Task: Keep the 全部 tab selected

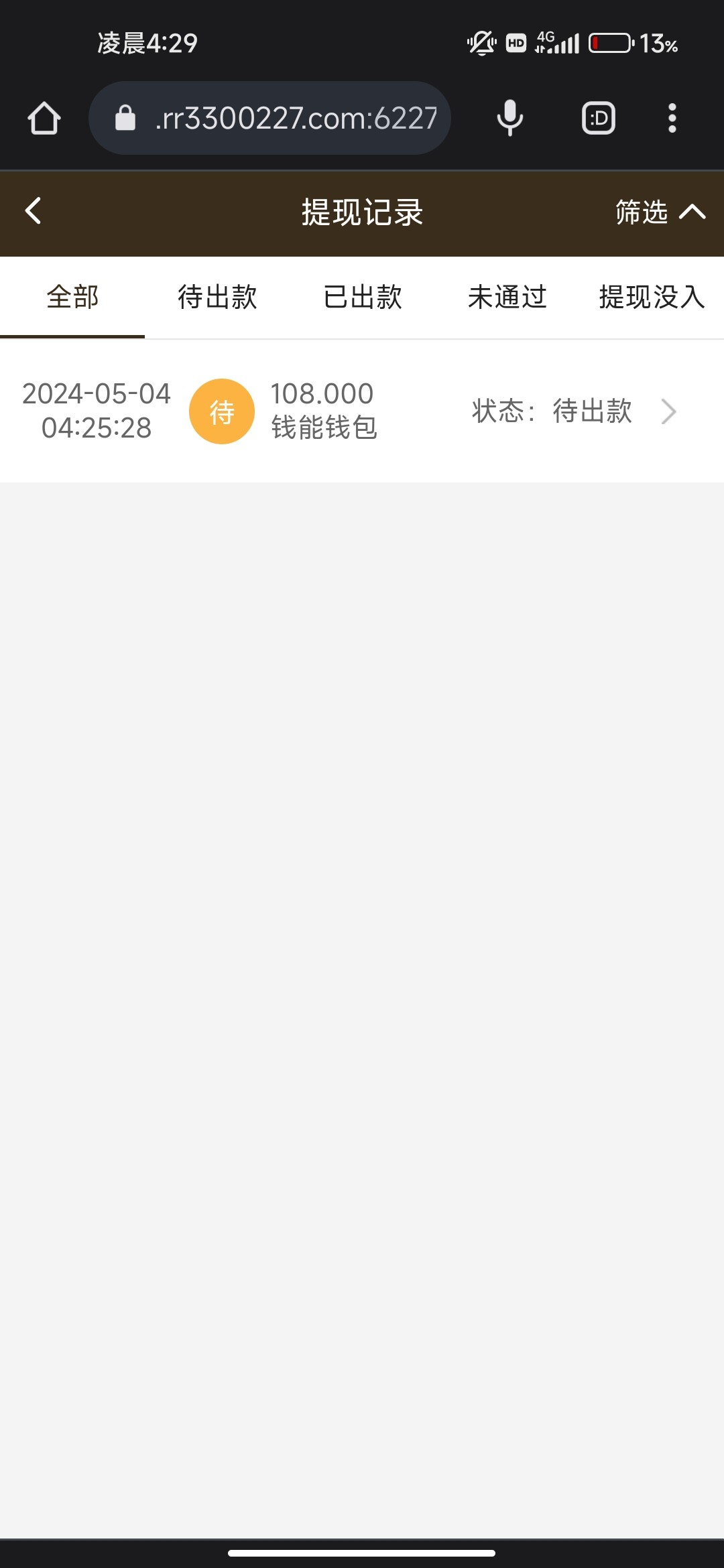Action: (x=72, y=297)
